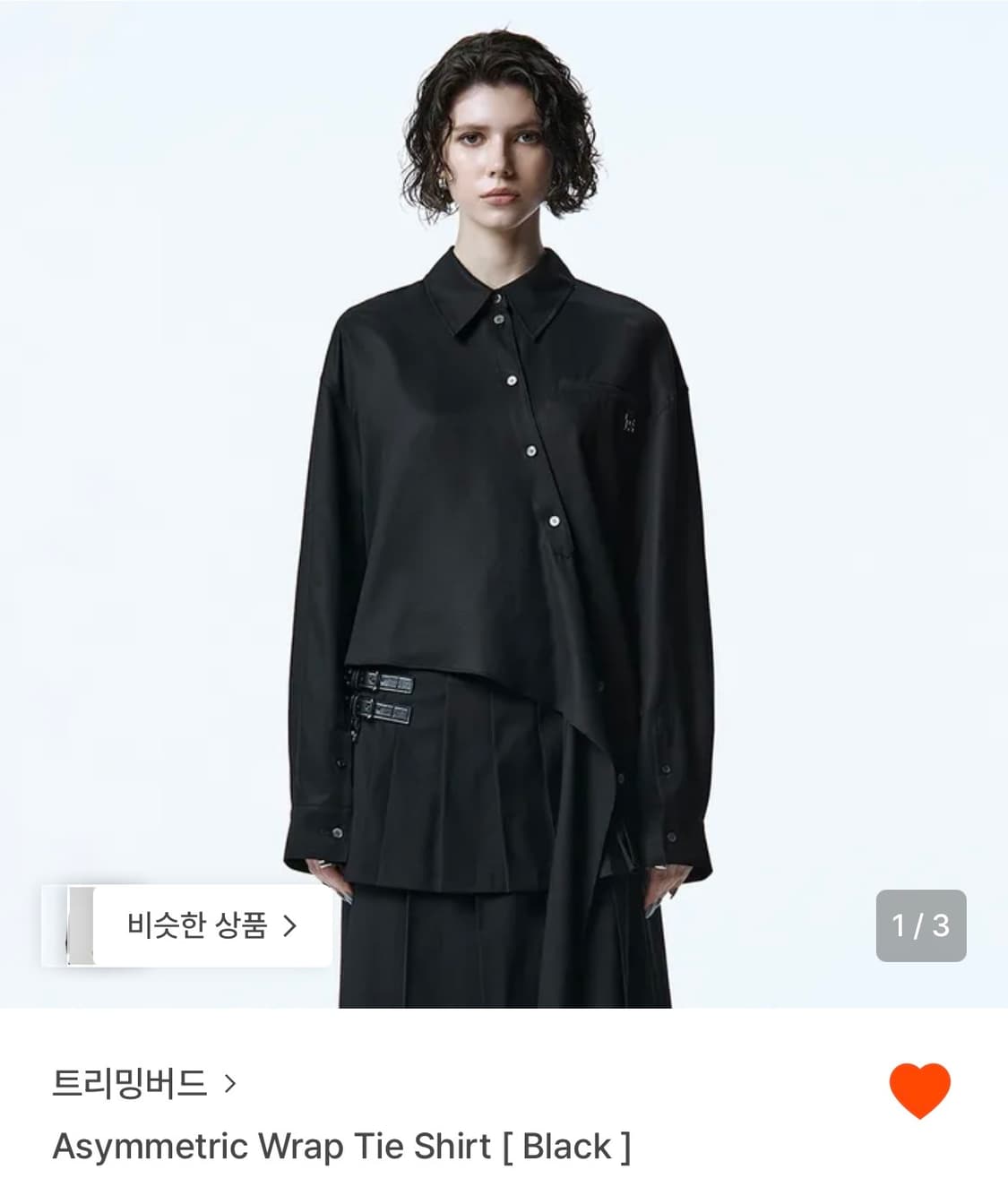Select the product info section below the image

[504, 1120]
